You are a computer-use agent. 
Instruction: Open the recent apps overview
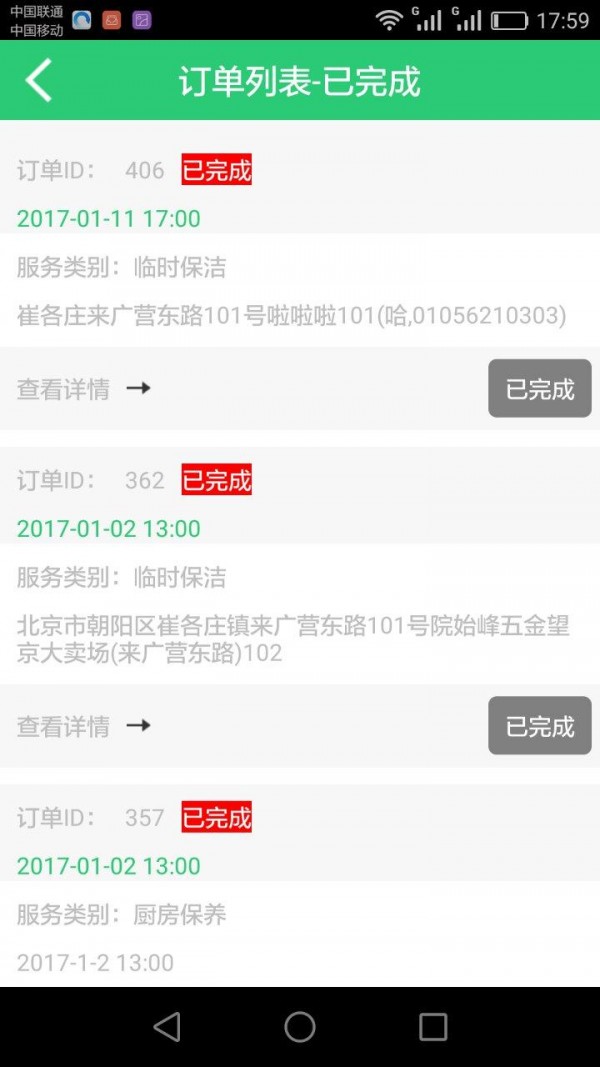(x=433, y=1027)
